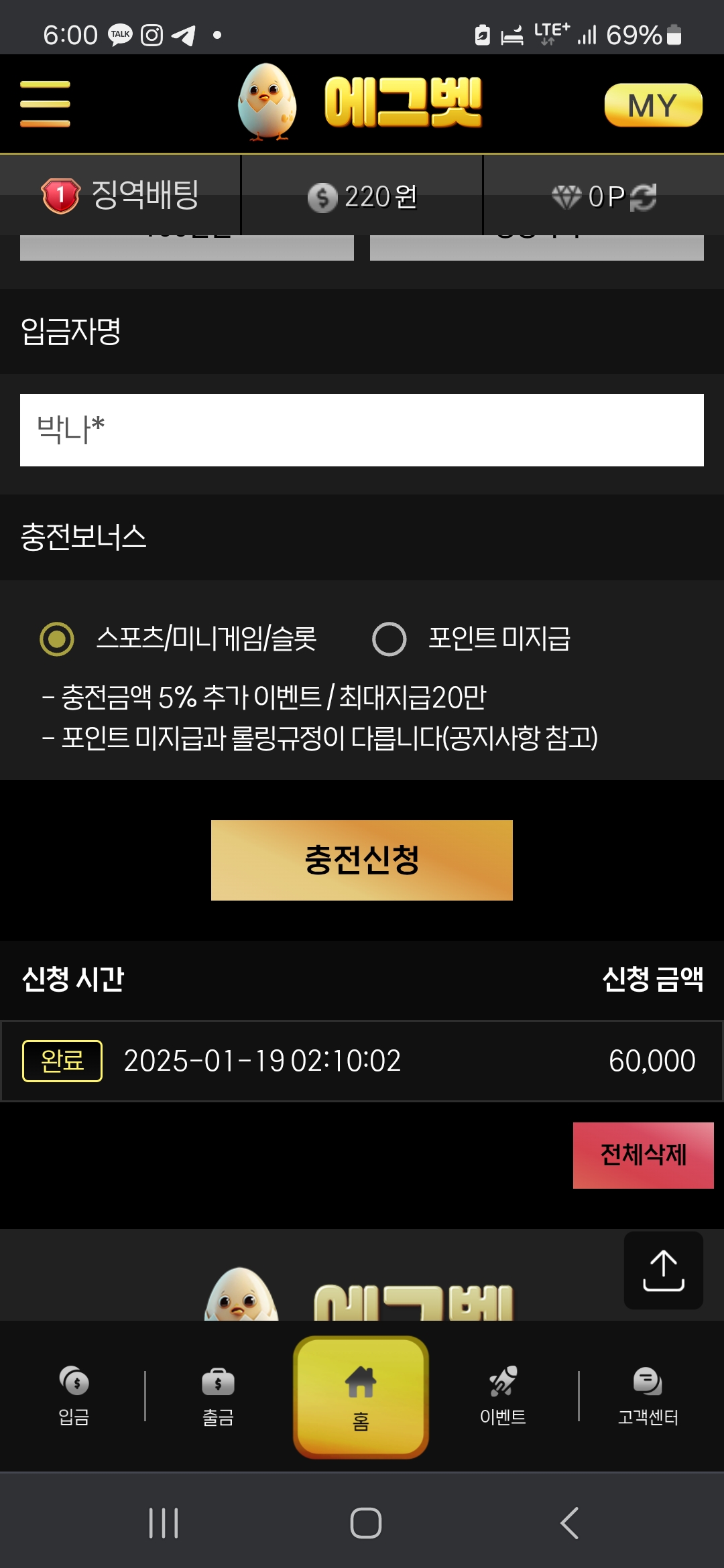Open the 2025-01-19 02:10:02 deposit record
This screenshot has height=1568, width=724.
[362, 1061]
